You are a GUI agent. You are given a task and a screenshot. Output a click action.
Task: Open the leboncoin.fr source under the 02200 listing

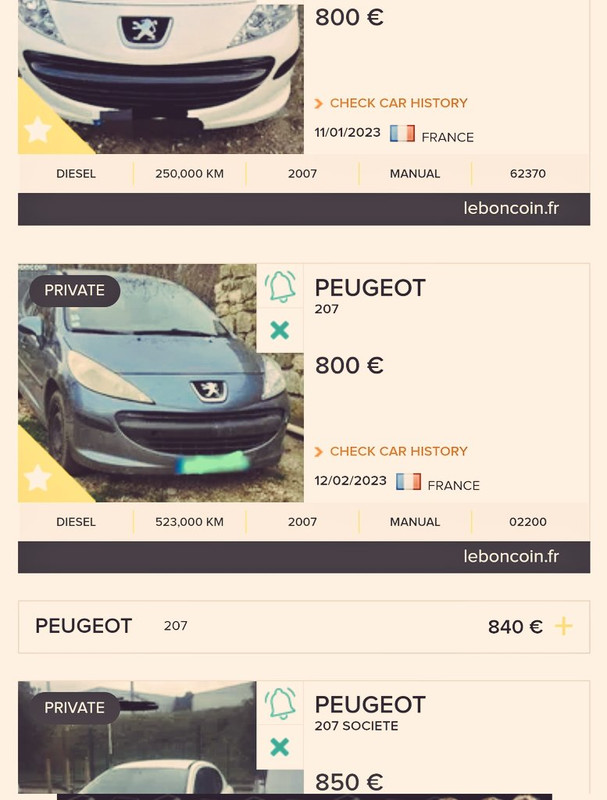coord(511,557)
